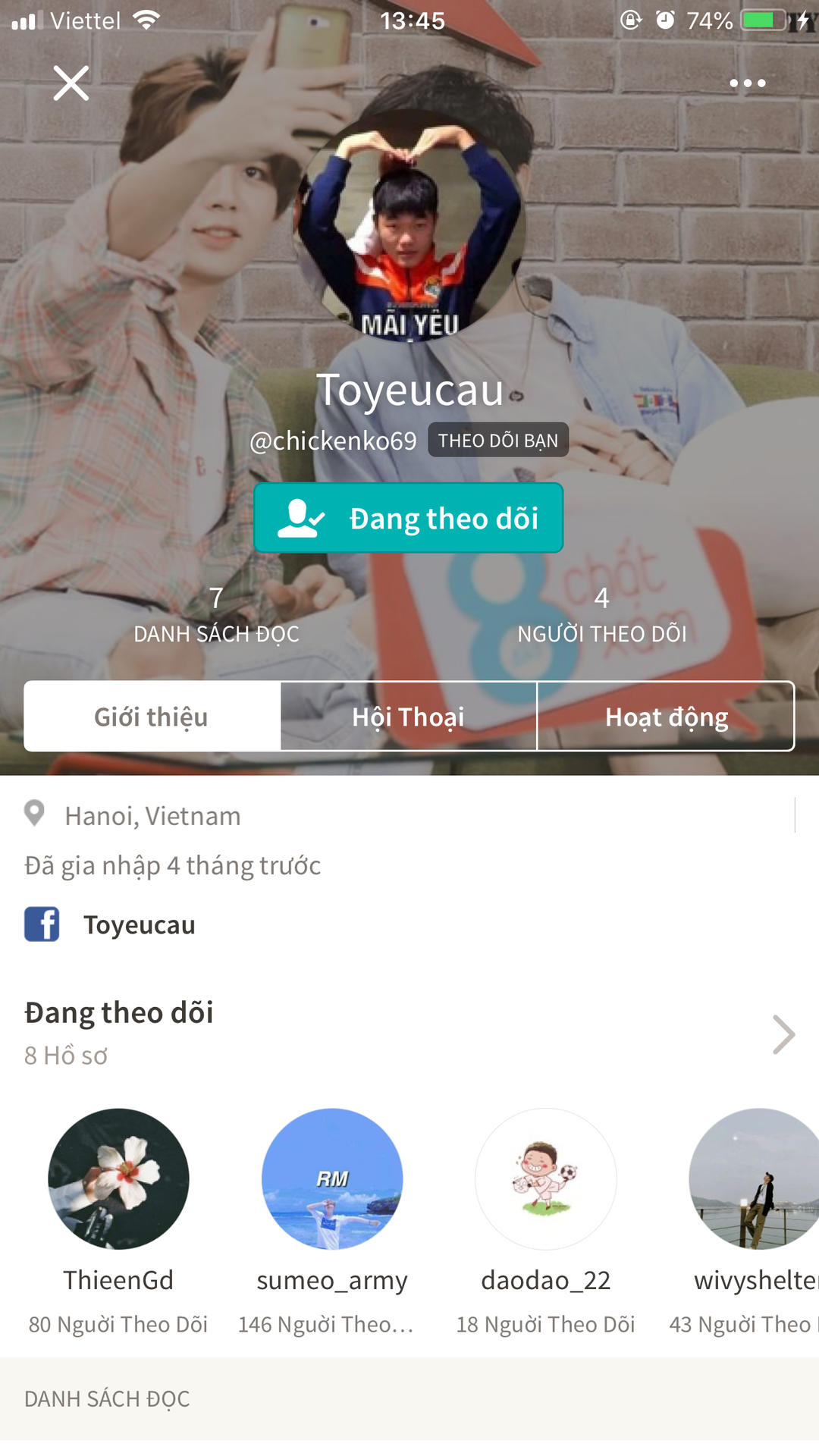Switch to the Hội Thoại tab

pos(408,717)
